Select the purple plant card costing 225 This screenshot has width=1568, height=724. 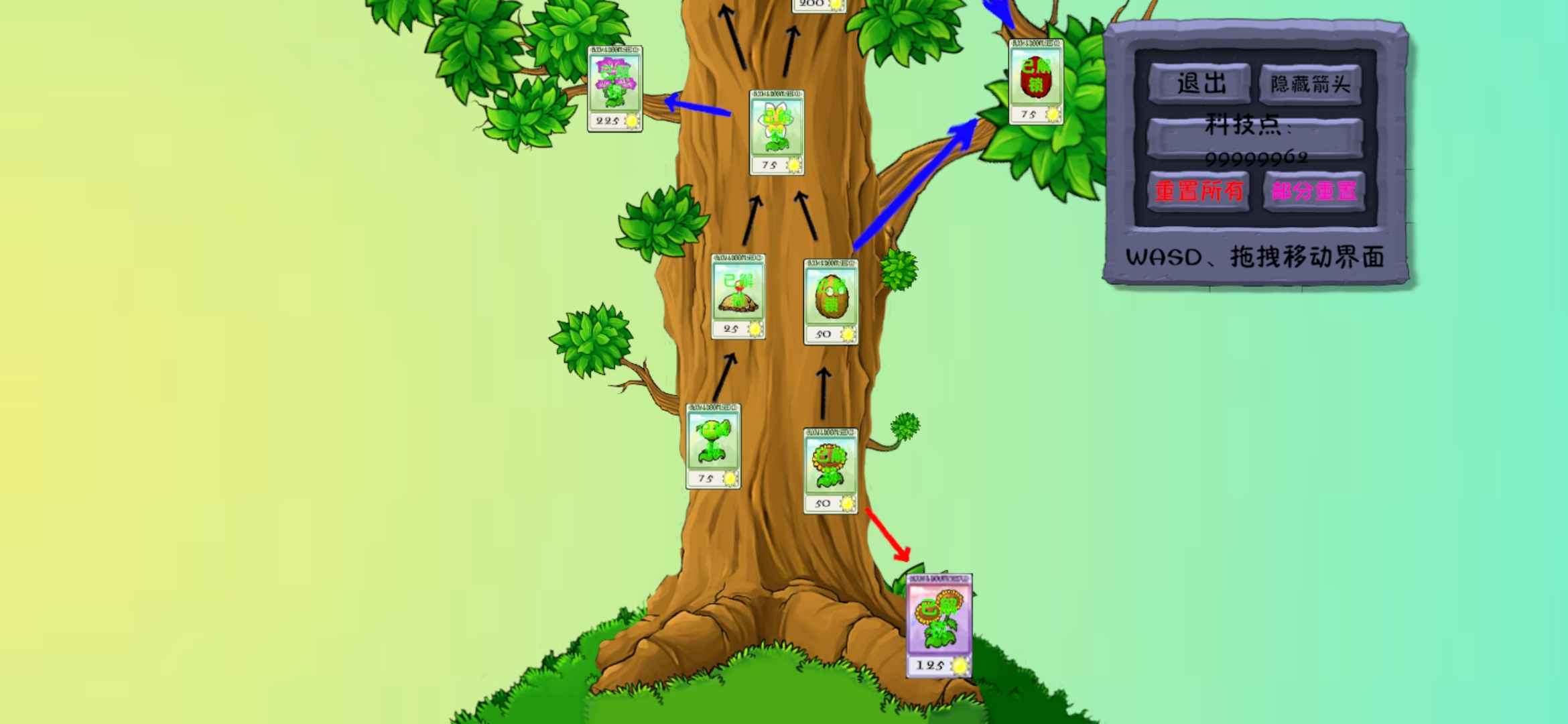614,88
